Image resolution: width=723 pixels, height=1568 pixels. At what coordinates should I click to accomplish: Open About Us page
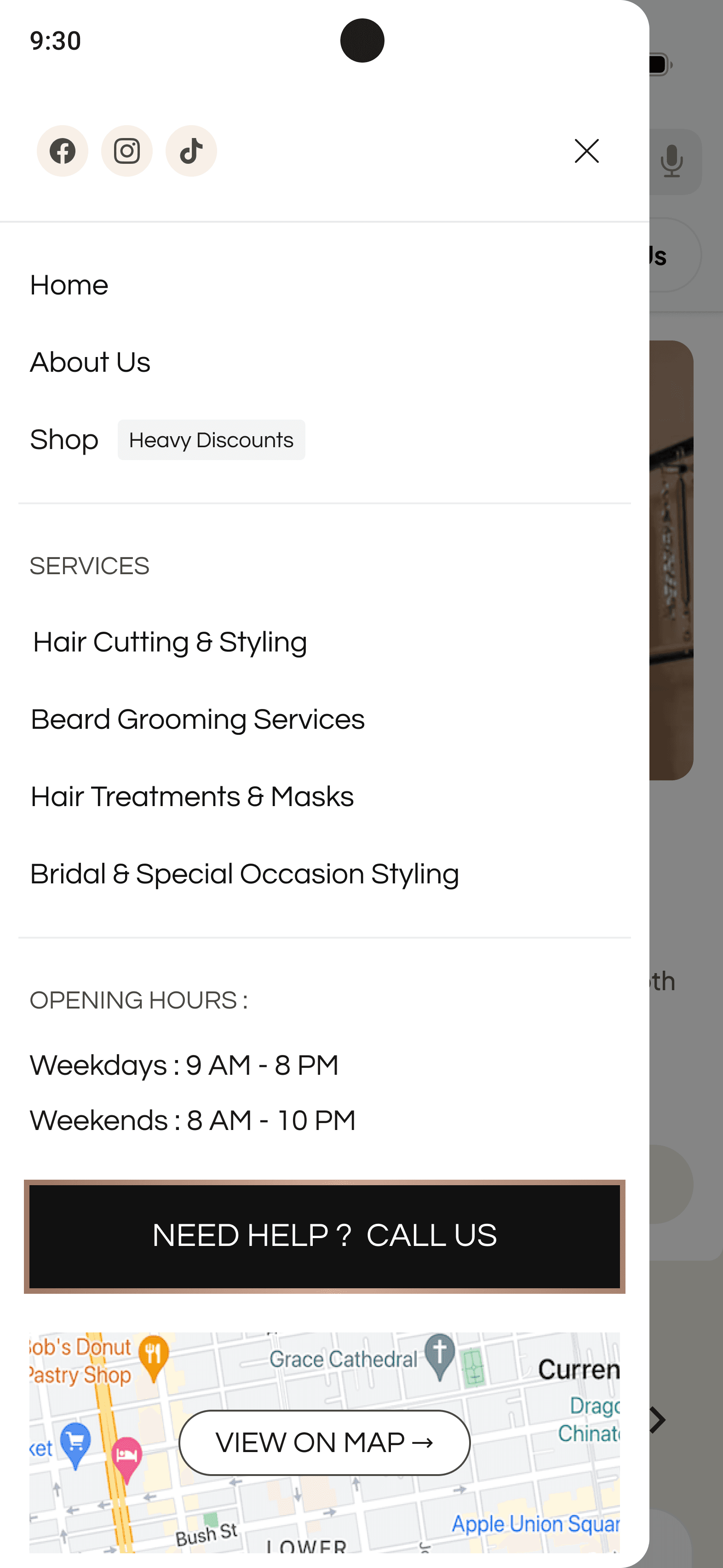90,363
